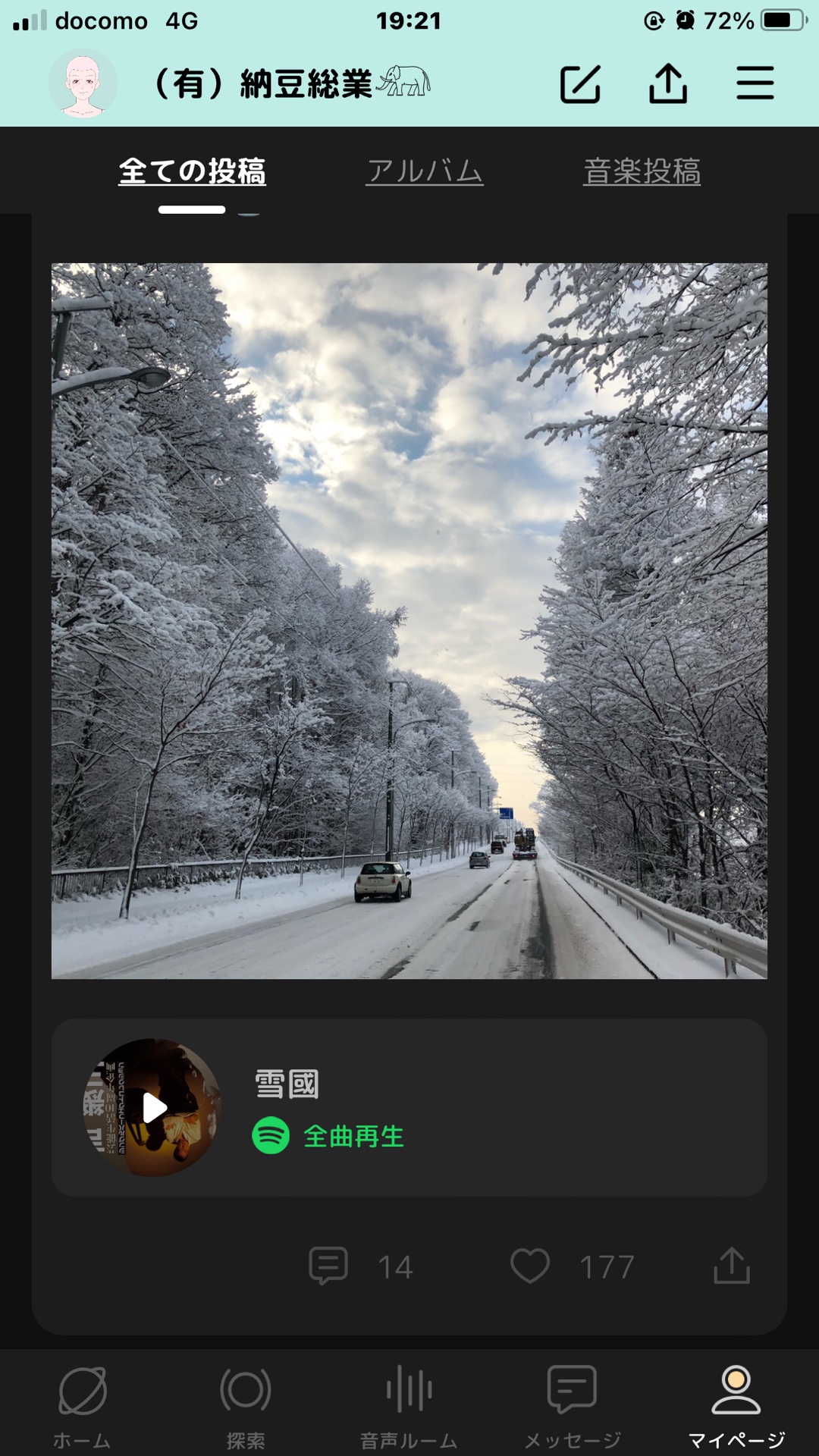This screenshot has height=1456, width=819.
Task: Open the profile avatar picture
Action: (x=83, y=83)
